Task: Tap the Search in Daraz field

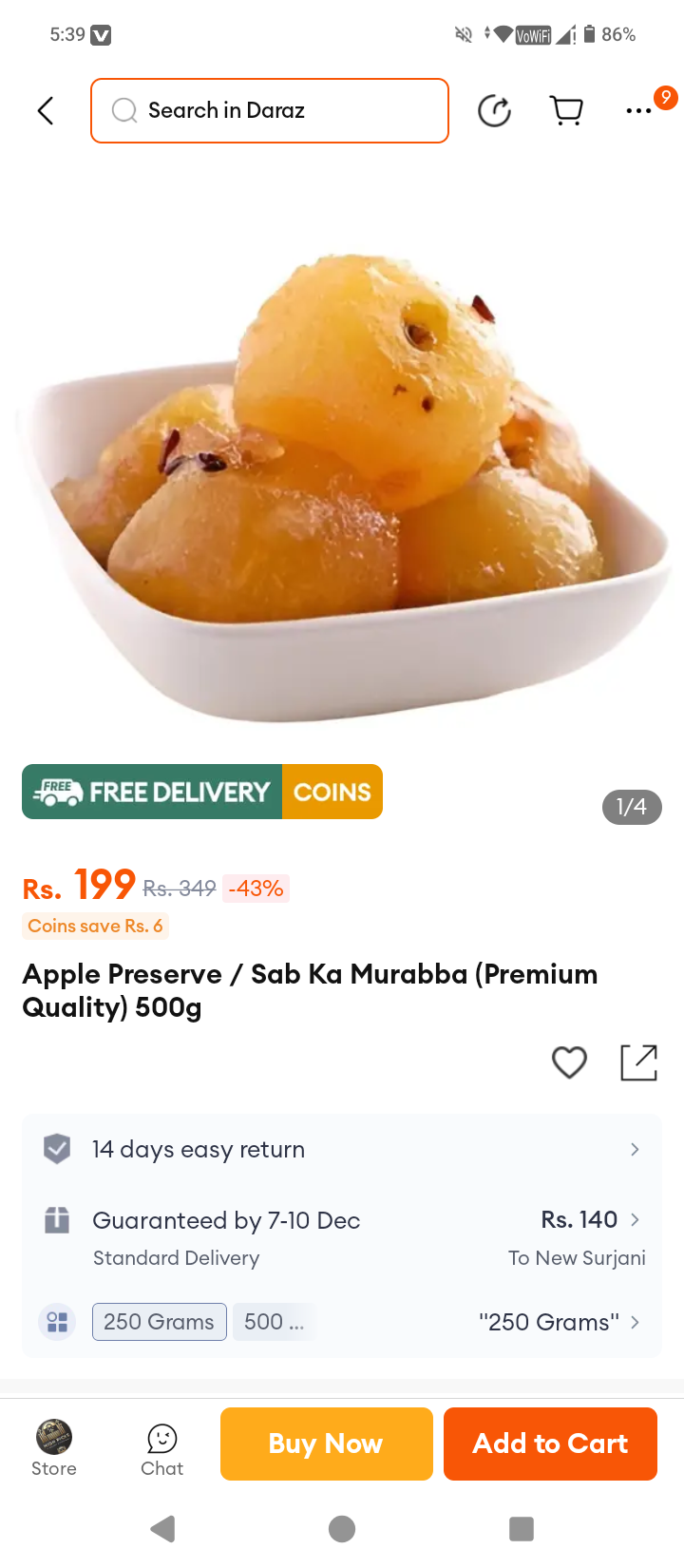Action: [x=270, y=111]
